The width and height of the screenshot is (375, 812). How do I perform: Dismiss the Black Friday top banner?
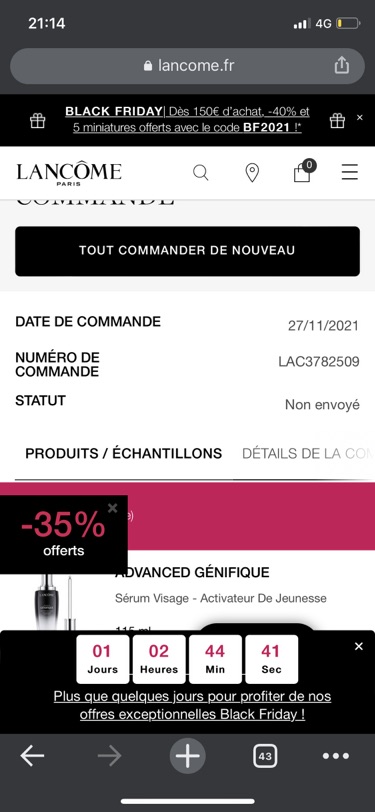click(x=360, y=118)
